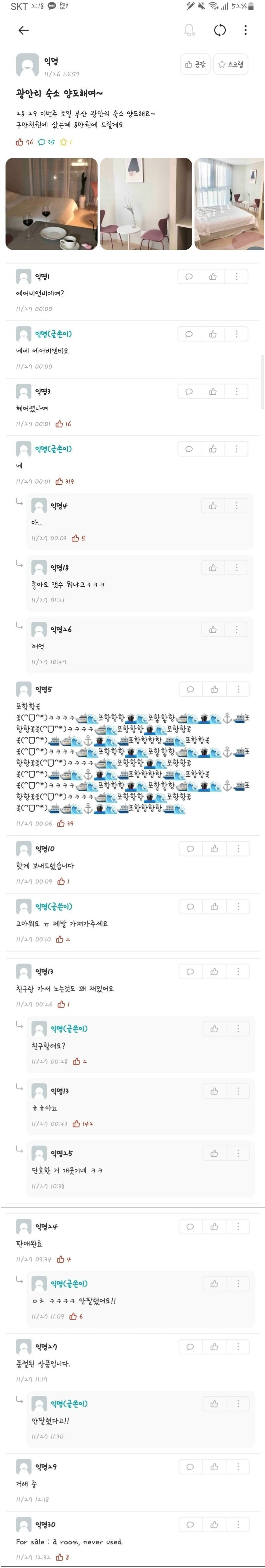Like 익명10's 핫게 보내드렸습니다 comment

pyautogui.click(x=214, y=848)
